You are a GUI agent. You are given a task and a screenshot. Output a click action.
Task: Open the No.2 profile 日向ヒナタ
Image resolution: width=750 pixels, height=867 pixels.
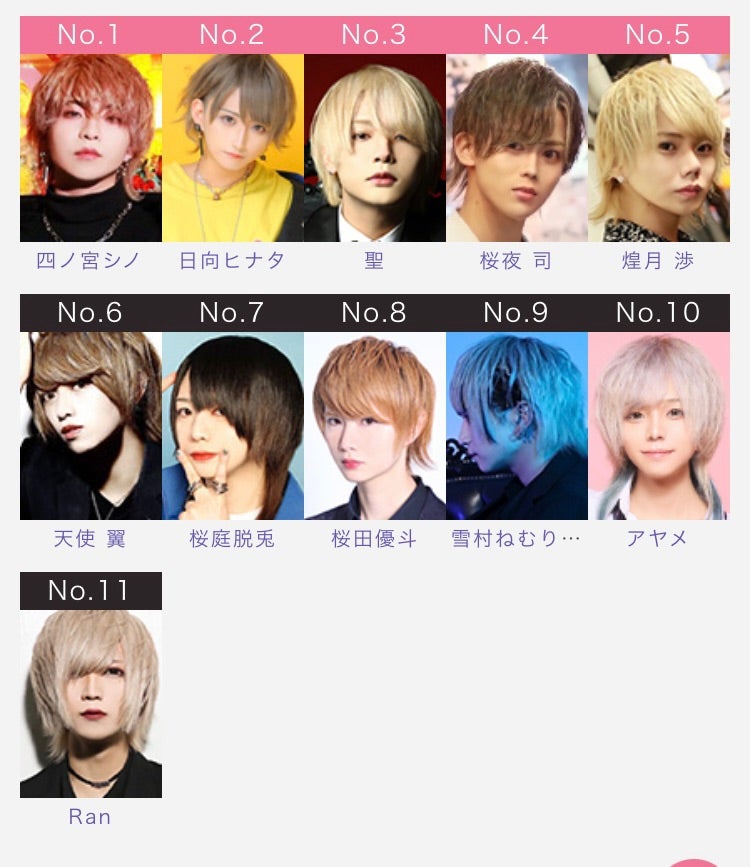[232, 148]
